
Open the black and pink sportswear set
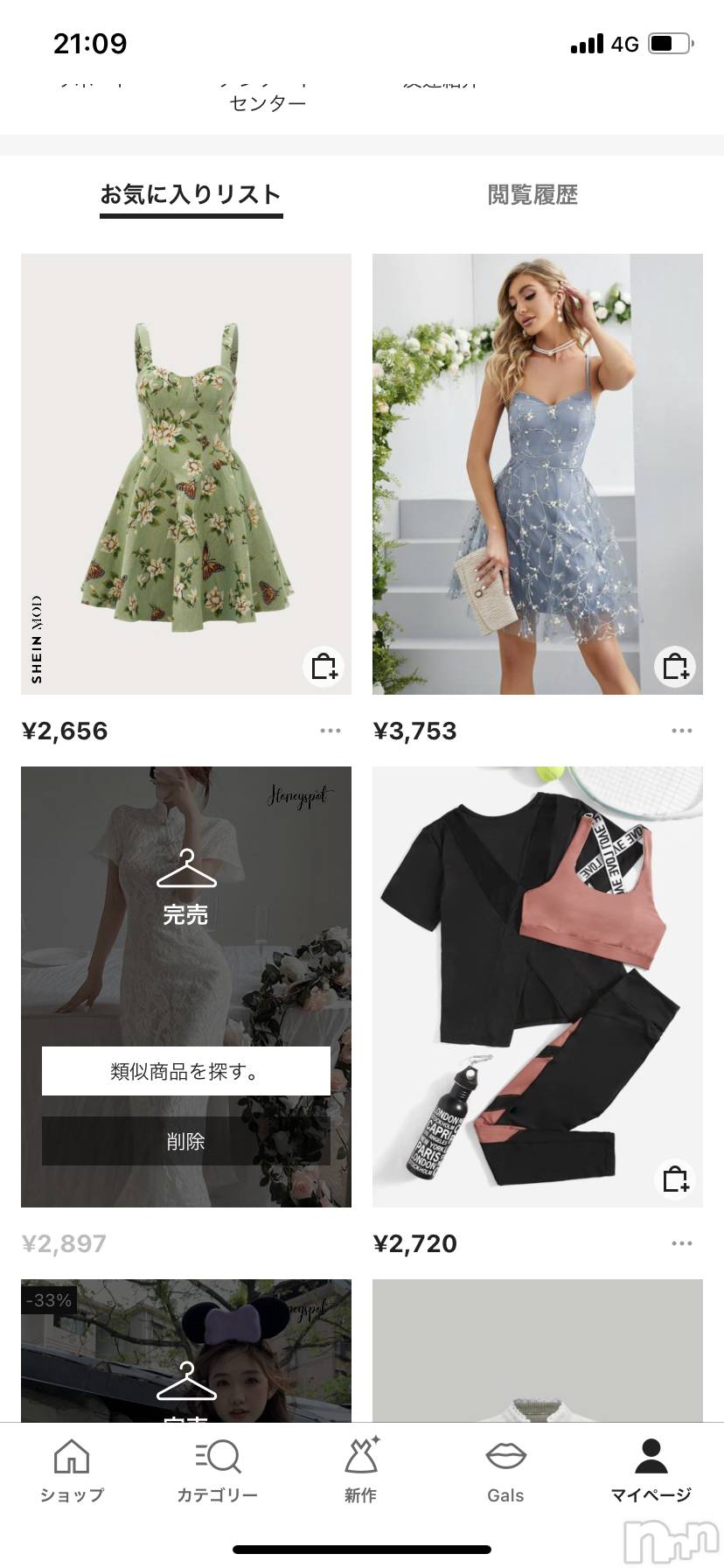click(x=537, y=980)
